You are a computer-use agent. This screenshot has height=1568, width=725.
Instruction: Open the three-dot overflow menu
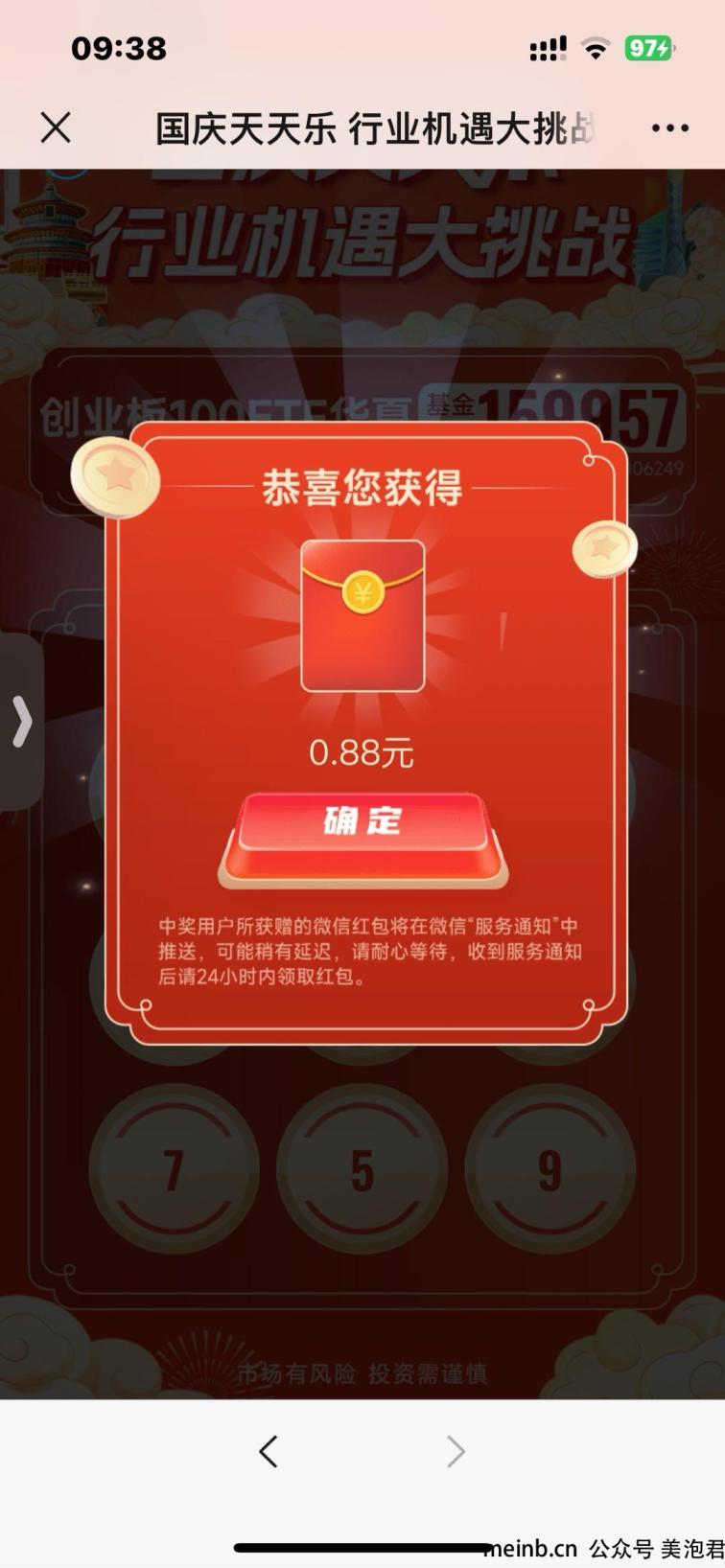click(669, 128)
